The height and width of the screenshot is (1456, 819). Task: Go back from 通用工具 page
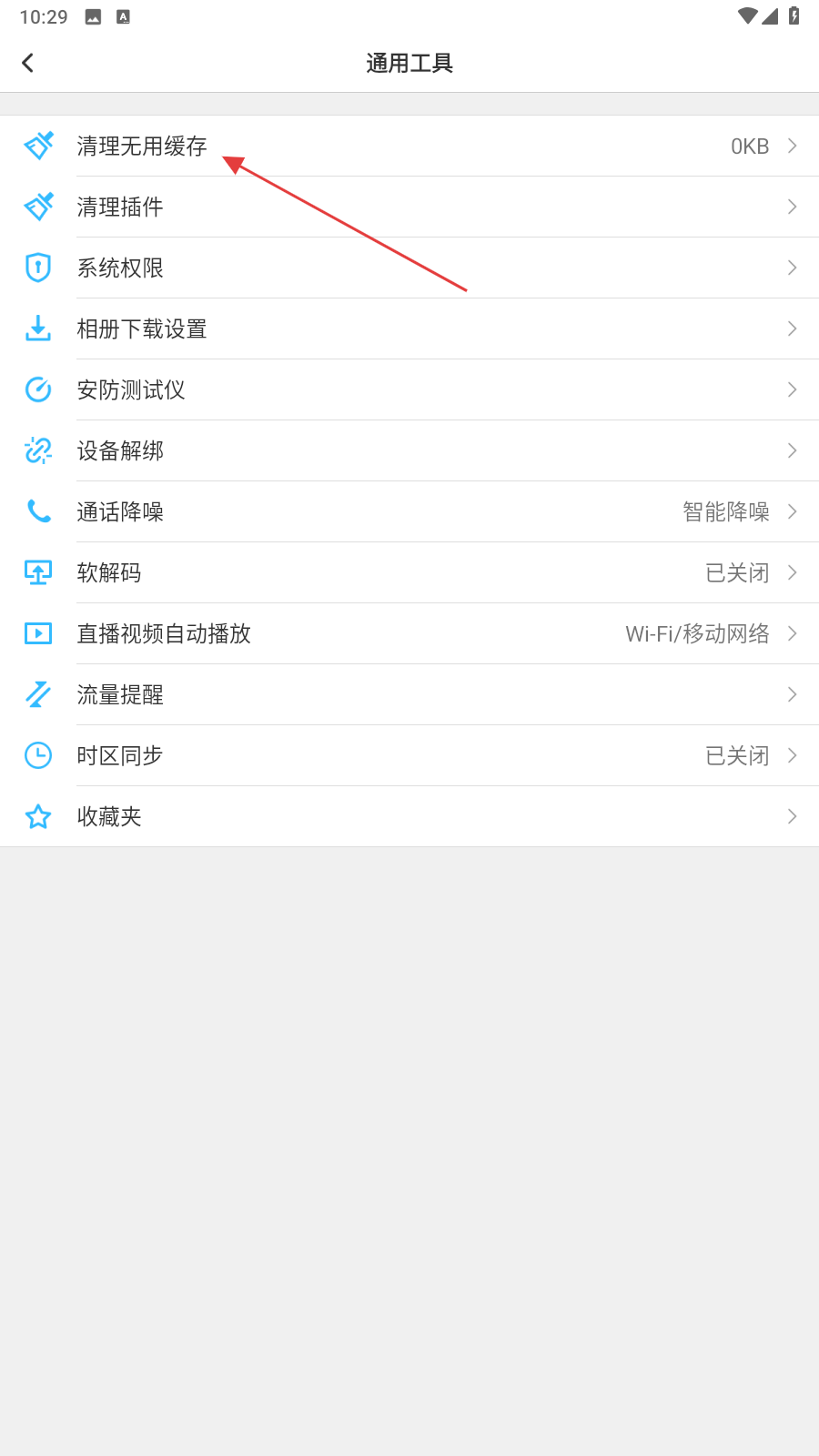click(x=28, y=63)
